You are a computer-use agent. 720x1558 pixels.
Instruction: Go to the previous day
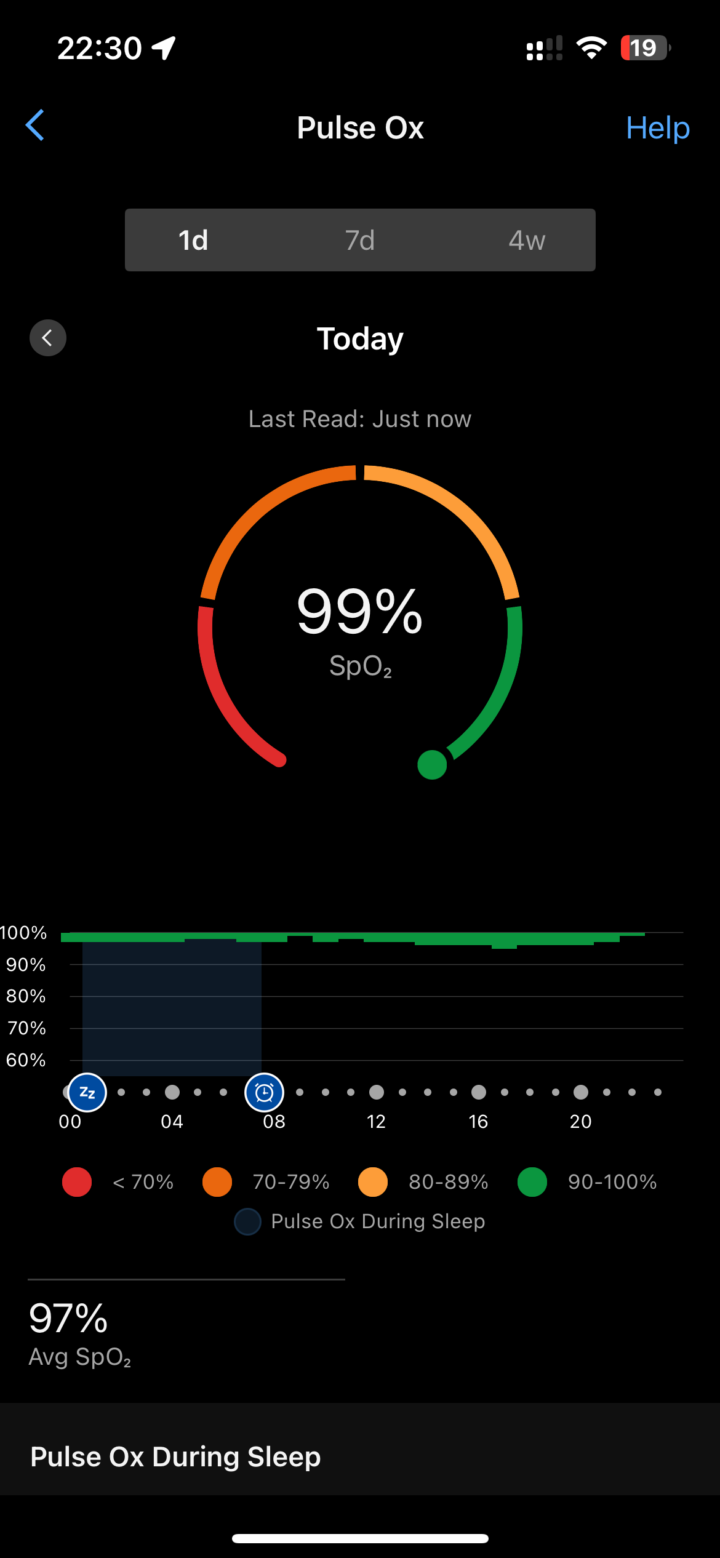point(48,338)
